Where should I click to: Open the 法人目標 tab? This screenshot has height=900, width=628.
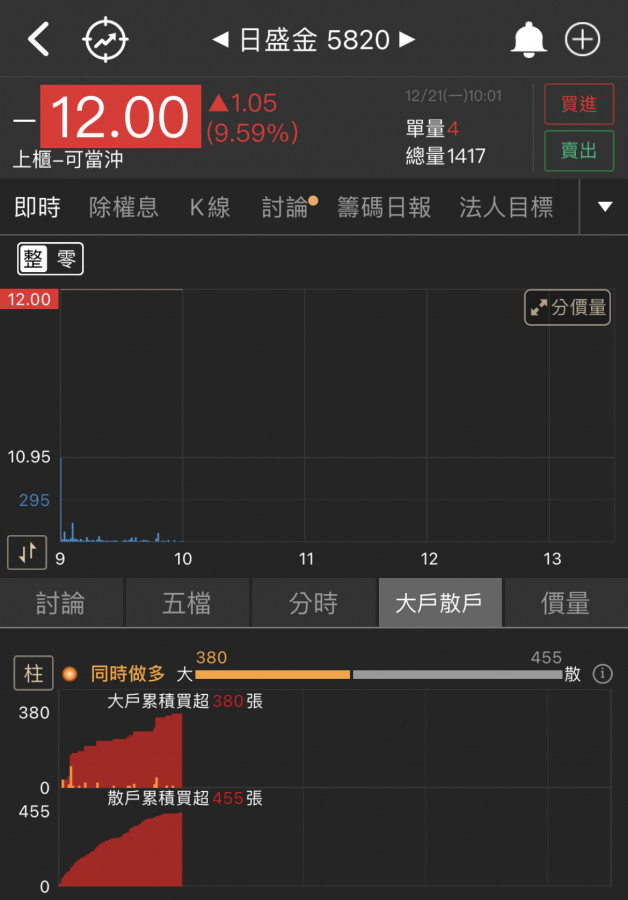point(506,207)
